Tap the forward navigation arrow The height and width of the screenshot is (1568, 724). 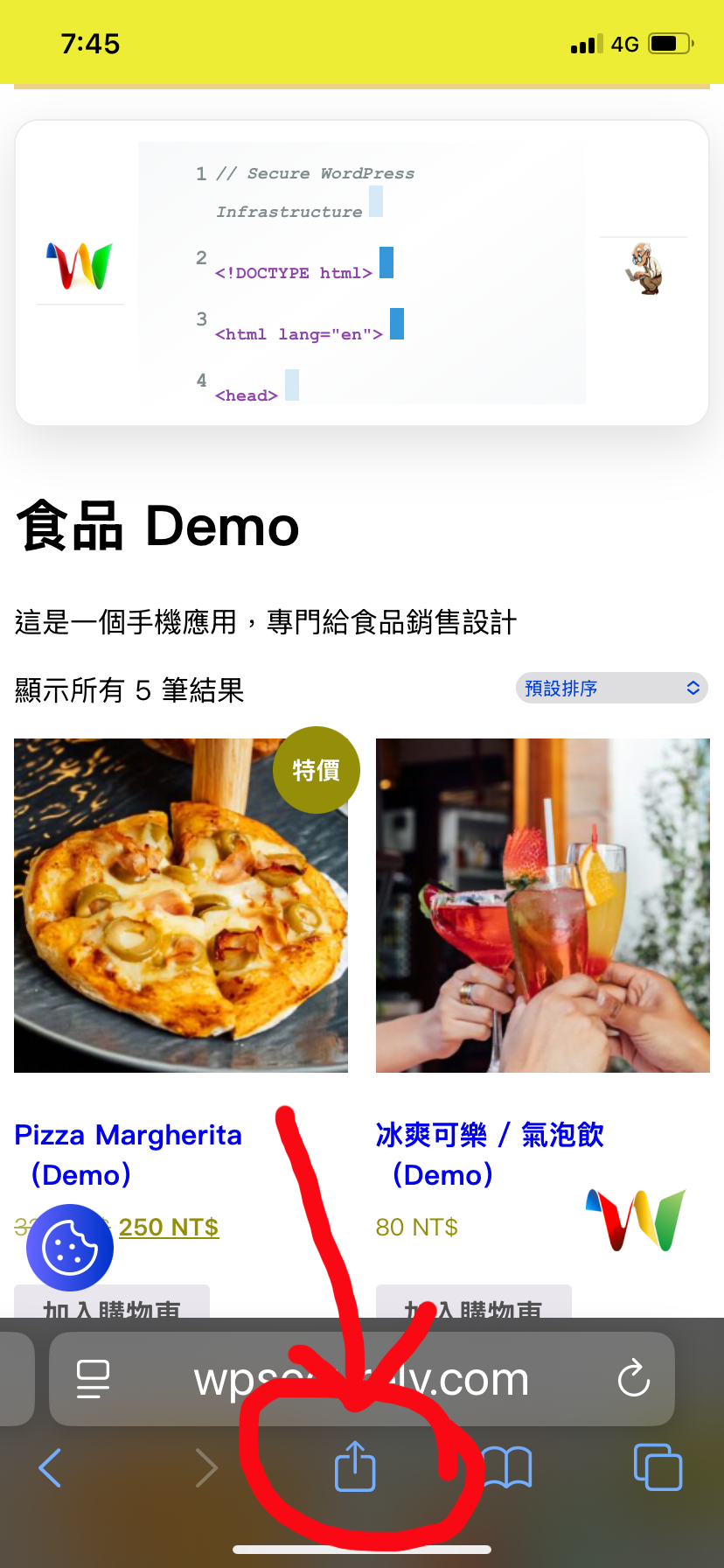click(x=206, y=1468)
